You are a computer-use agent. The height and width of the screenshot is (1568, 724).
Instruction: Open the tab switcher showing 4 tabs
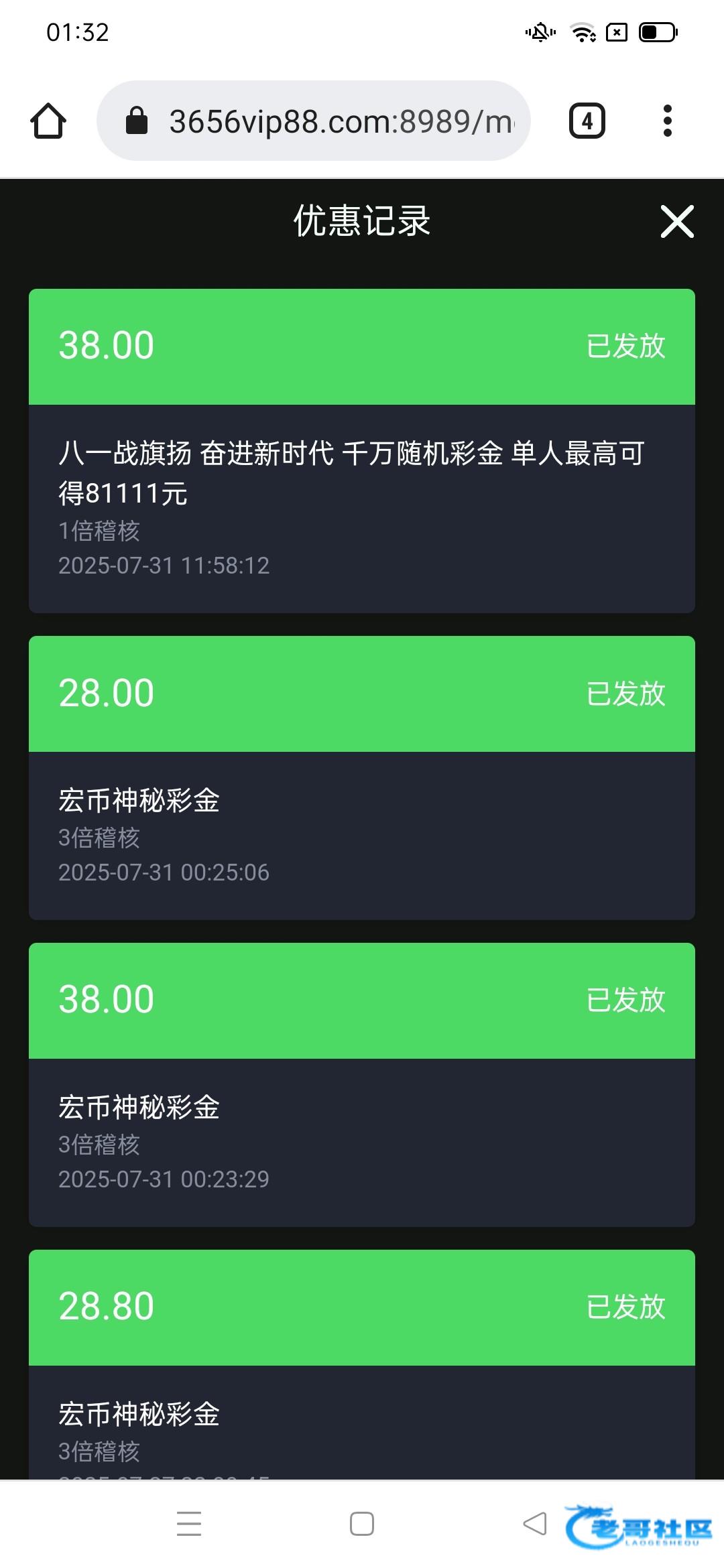click(587, 121)
